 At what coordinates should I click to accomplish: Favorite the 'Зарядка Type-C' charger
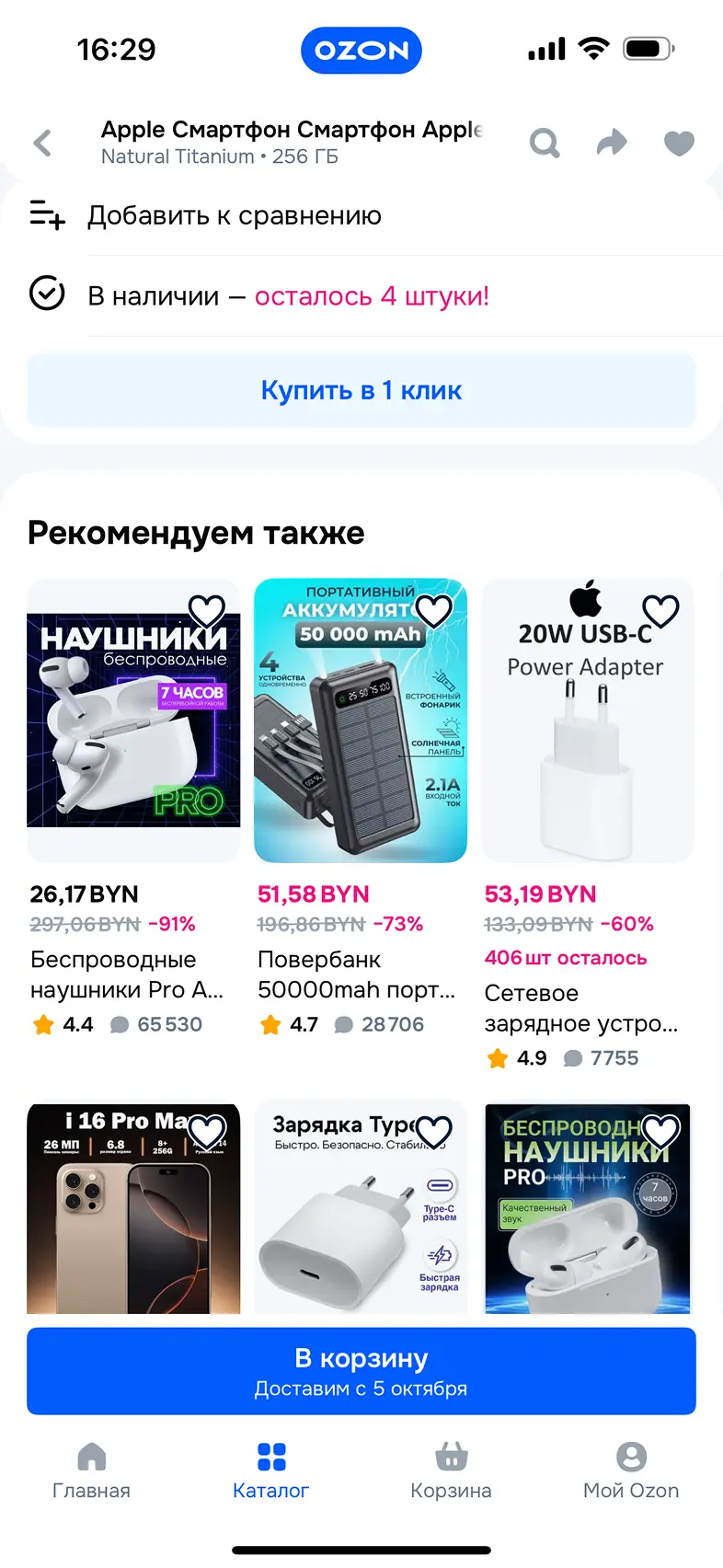(x=434, y=1132)
